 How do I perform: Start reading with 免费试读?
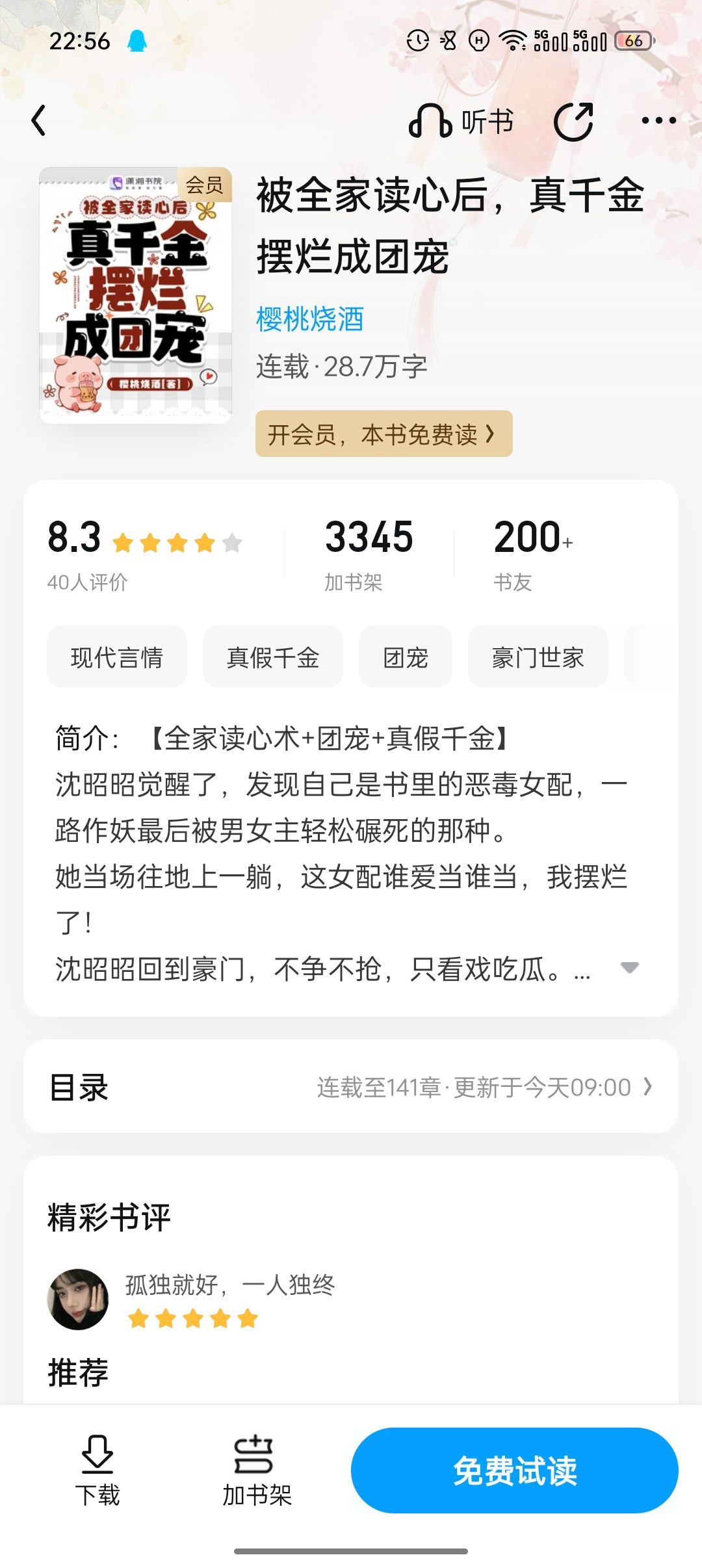tap(514, 1470)
